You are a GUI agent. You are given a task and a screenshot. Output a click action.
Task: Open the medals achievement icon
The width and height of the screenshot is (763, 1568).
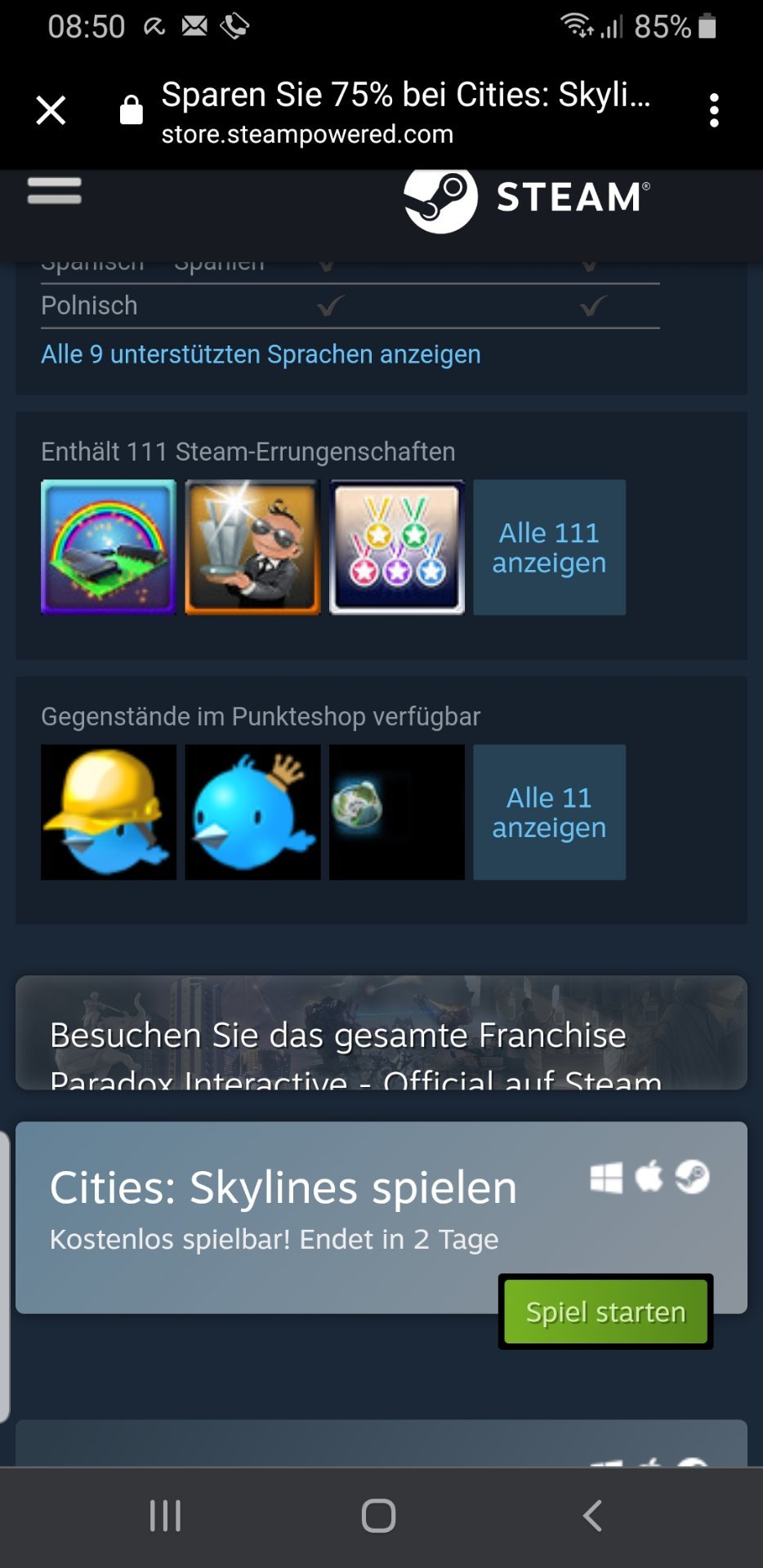coord(397,547)
